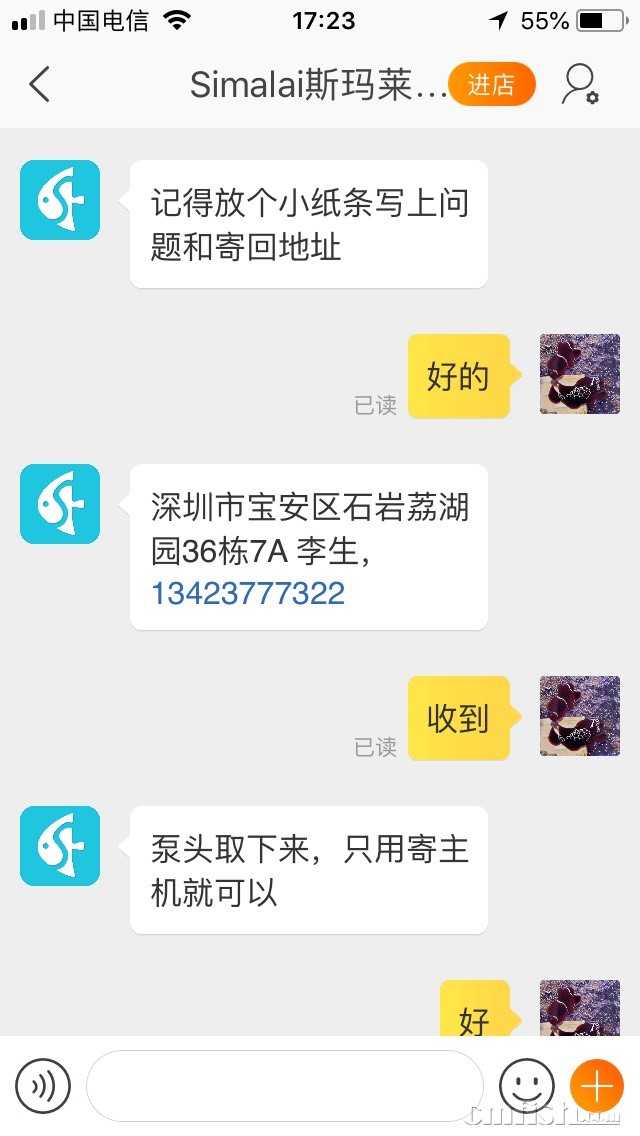Open the contact settings icon

pyautogui.click(x=579, y=85)
